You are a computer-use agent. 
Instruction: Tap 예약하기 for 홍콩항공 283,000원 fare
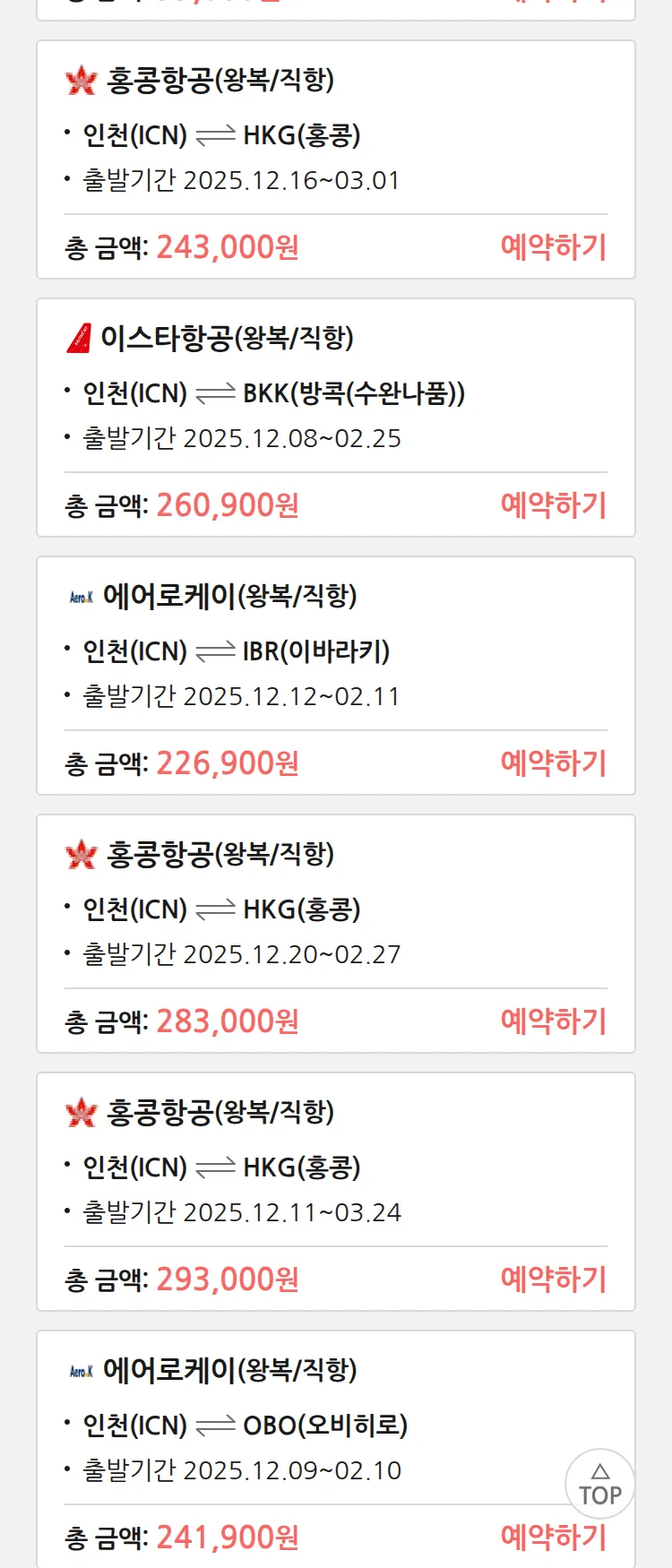(x=553, y=1021)
